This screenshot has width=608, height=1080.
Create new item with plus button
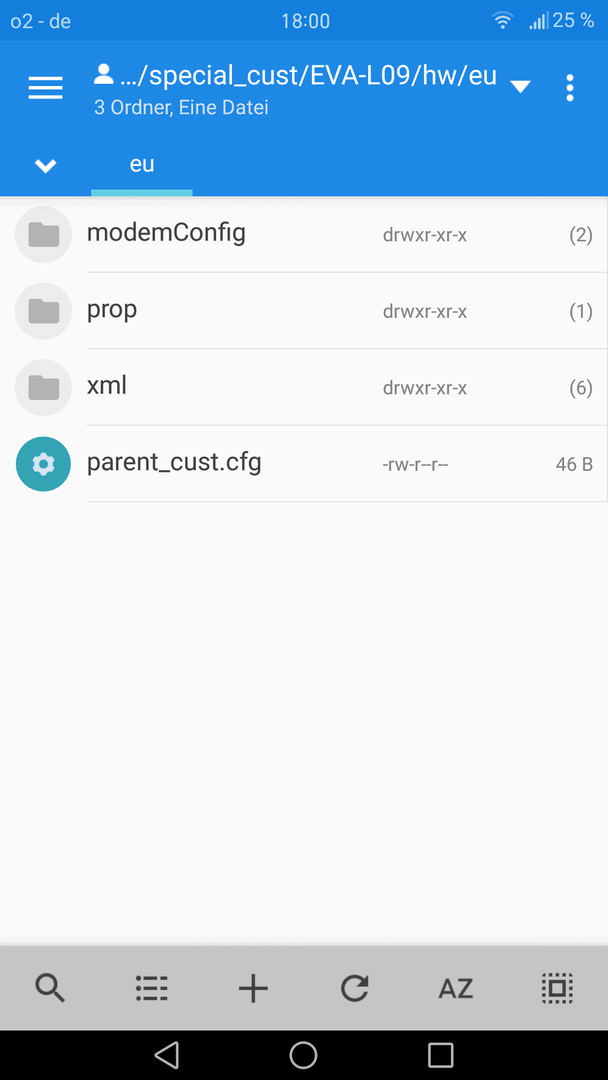pos(253,989)
